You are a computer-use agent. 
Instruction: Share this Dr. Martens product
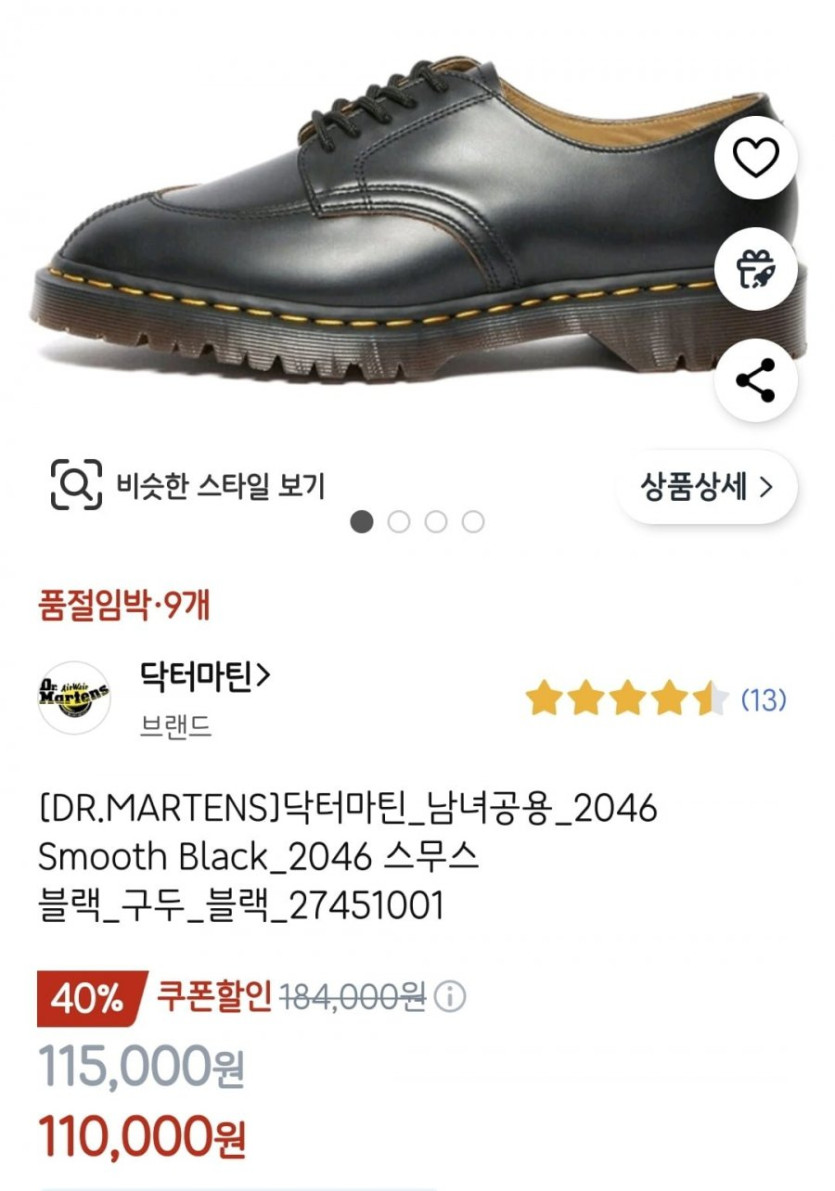pos(756,380)
